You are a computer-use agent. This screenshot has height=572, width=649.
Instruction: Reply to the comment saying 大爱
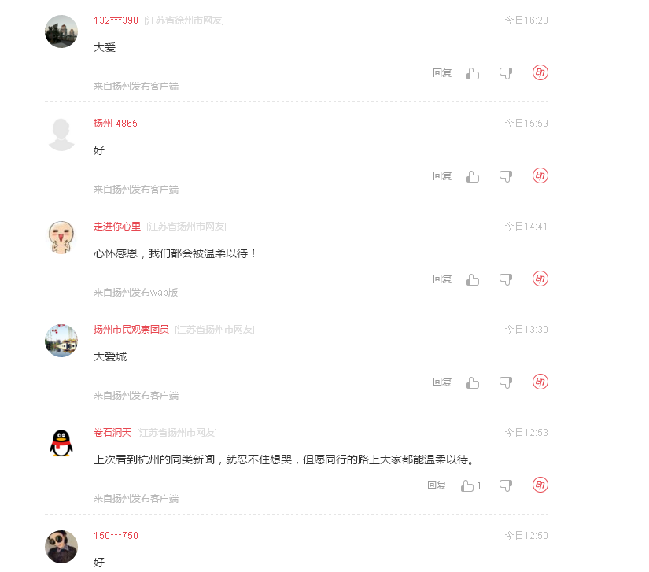point(441,72)
